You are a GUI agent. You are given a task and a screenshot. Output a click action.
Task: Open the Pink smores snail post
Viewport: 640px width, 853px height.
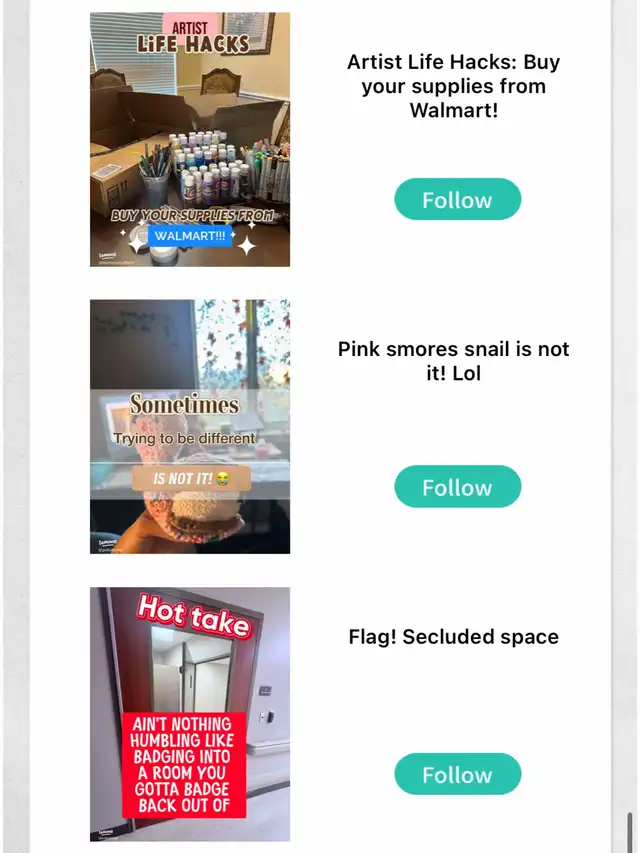coord(190,427)
